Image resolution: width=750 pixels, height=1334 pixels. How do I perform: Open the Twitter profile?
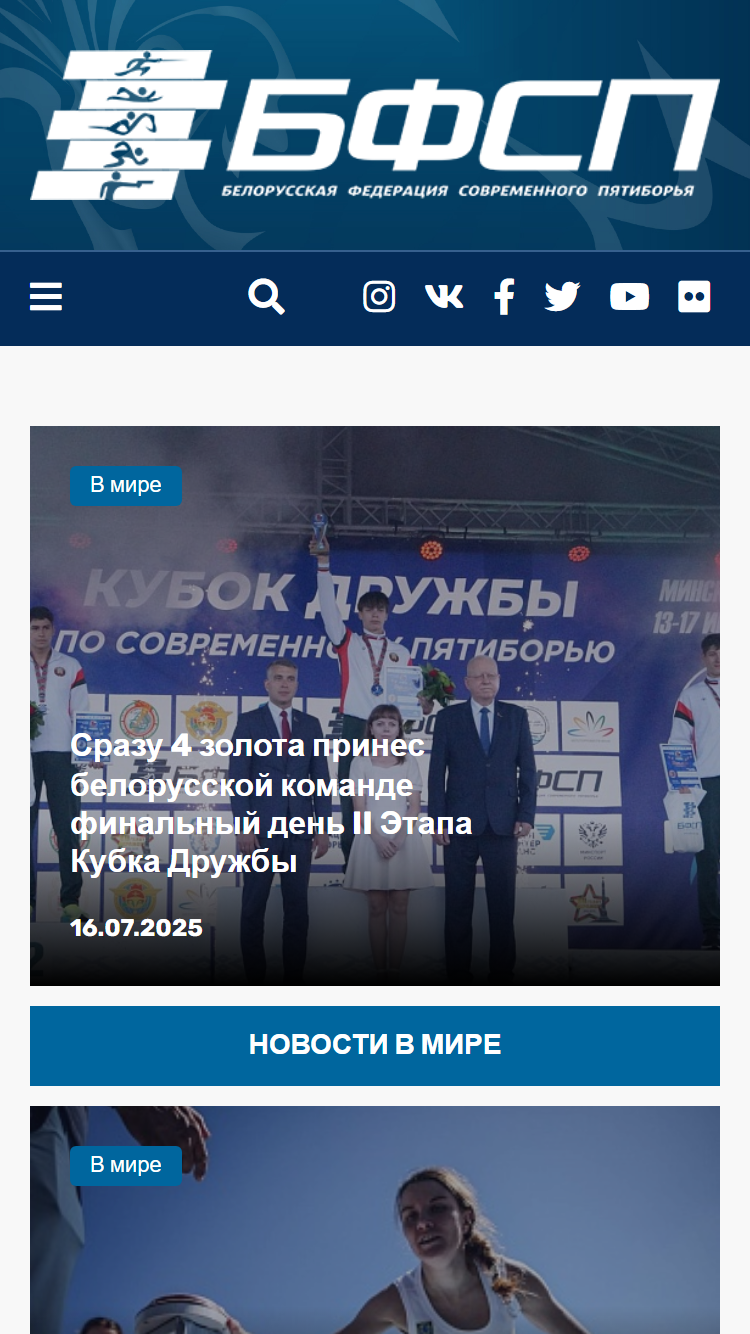[x=563, y=297]
